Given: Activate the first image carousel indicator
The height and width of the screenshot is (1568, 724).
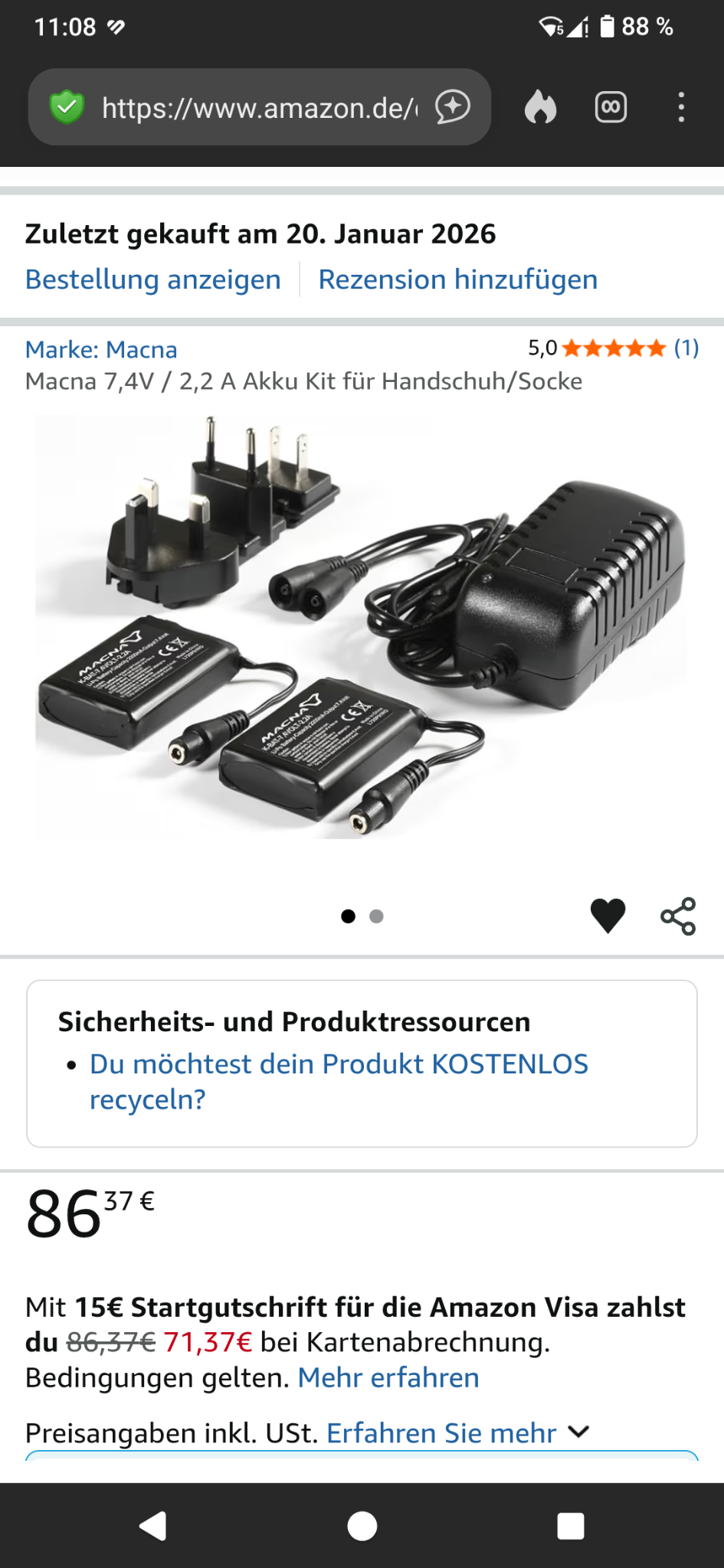Looking at the screenshot, I should point(349,916).
